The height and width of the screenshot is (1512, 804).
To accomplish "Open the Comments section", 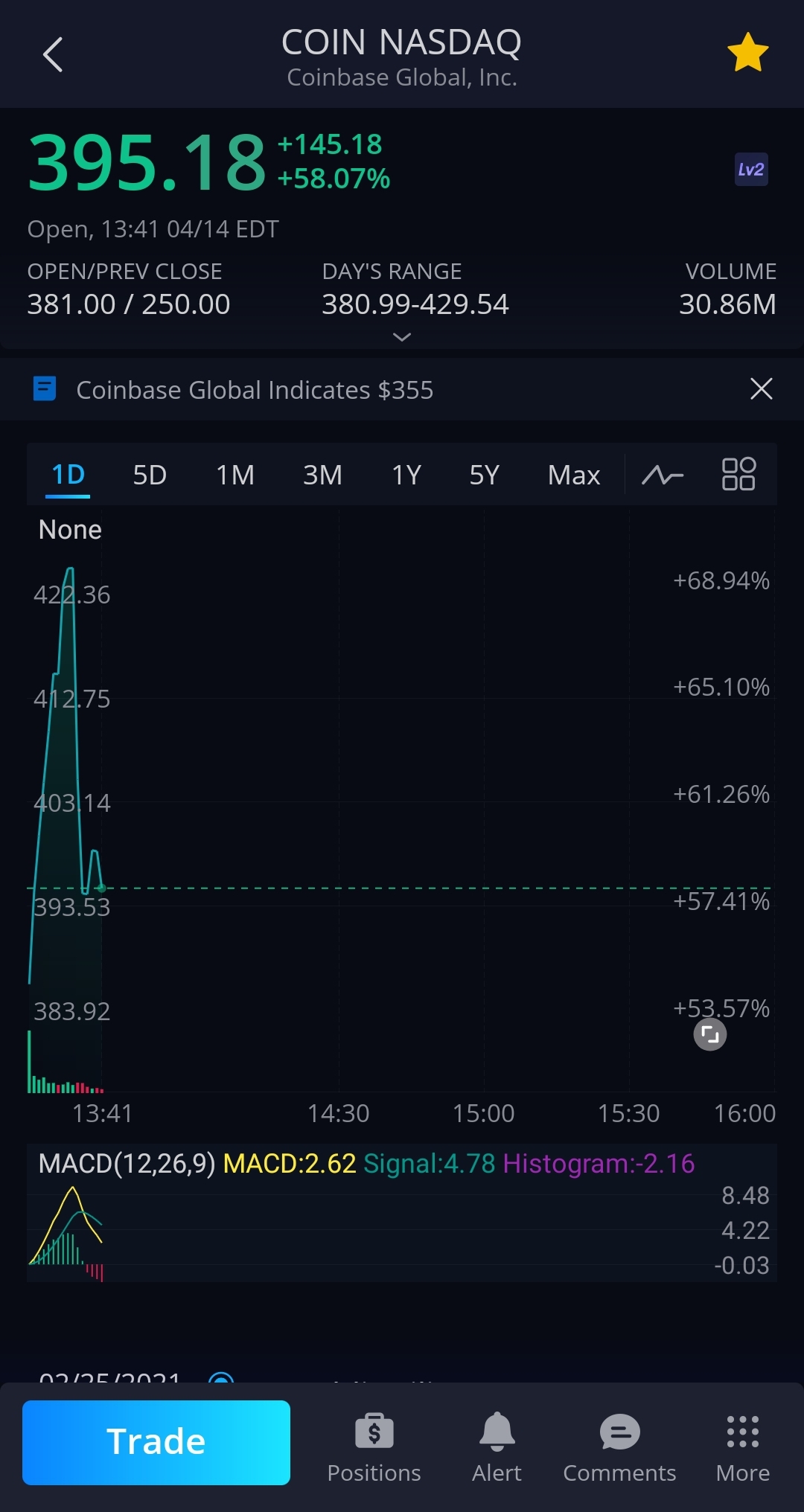I will point(619,1447).
